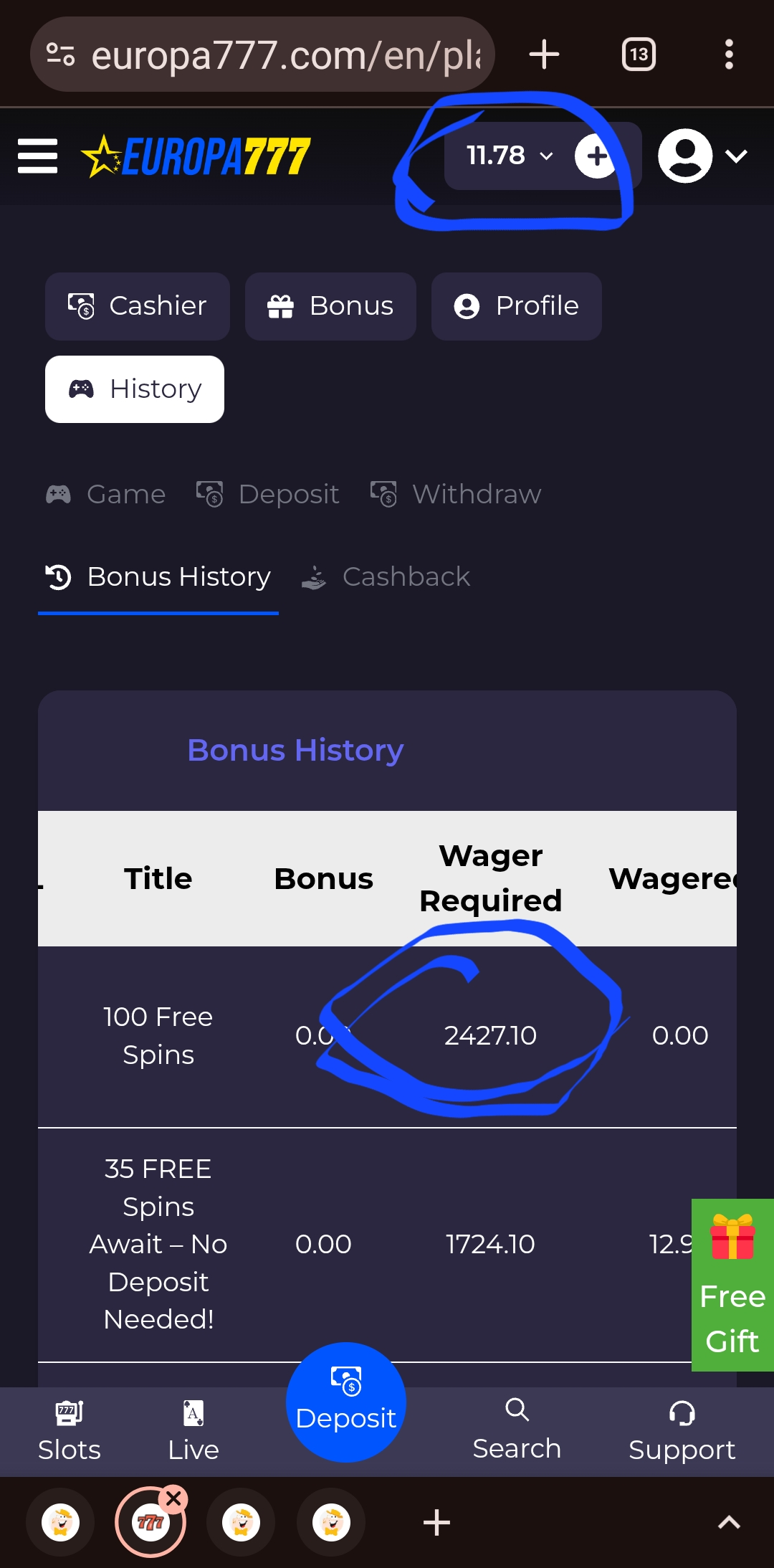This screenshot has height=1568, width=774.
Task: Switch to the Game history tab
Action: pos(106,495)
